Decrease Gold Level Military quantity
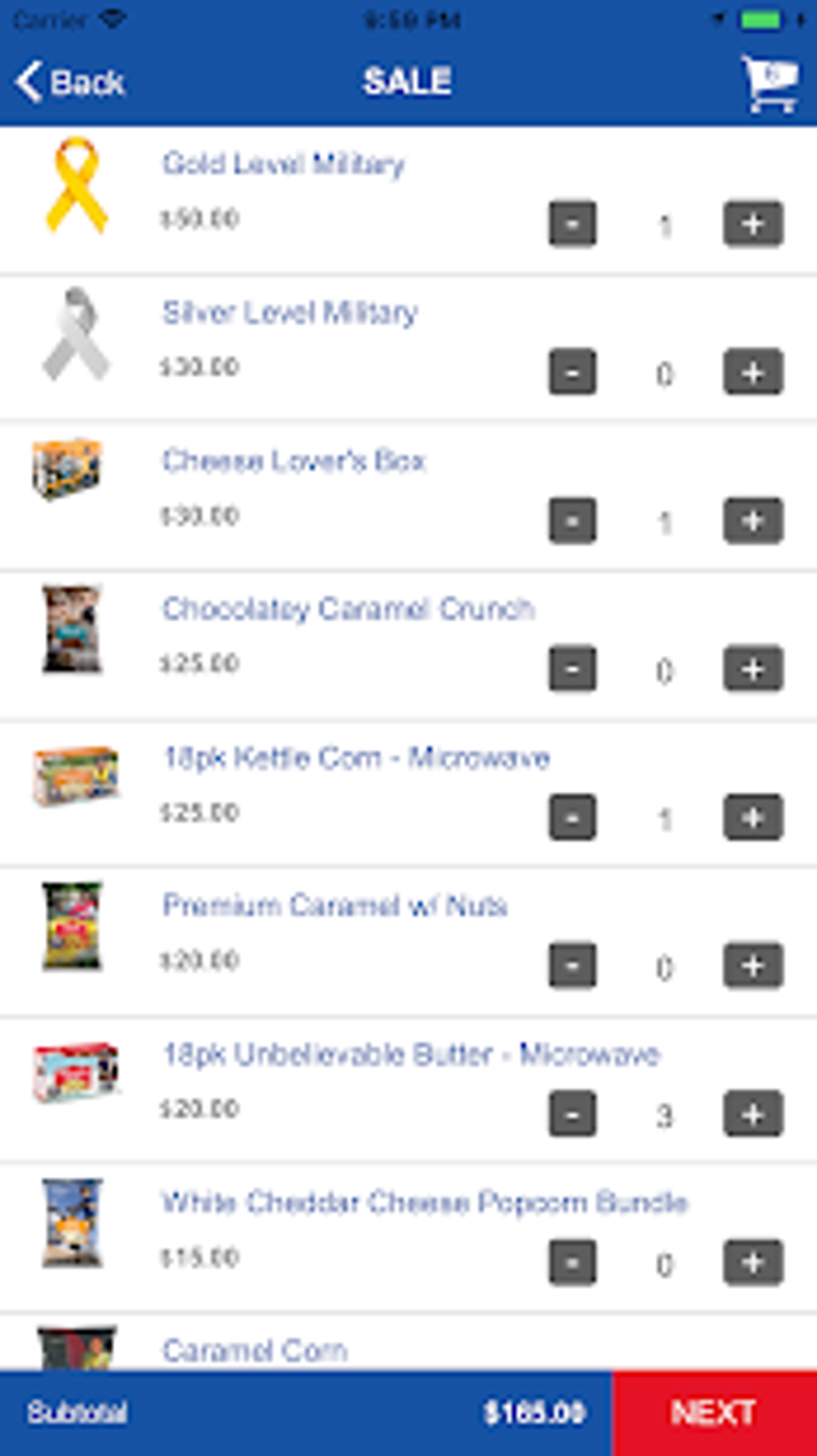The image size is (817, 1456). pyautogui.click(x=573, y=224)
